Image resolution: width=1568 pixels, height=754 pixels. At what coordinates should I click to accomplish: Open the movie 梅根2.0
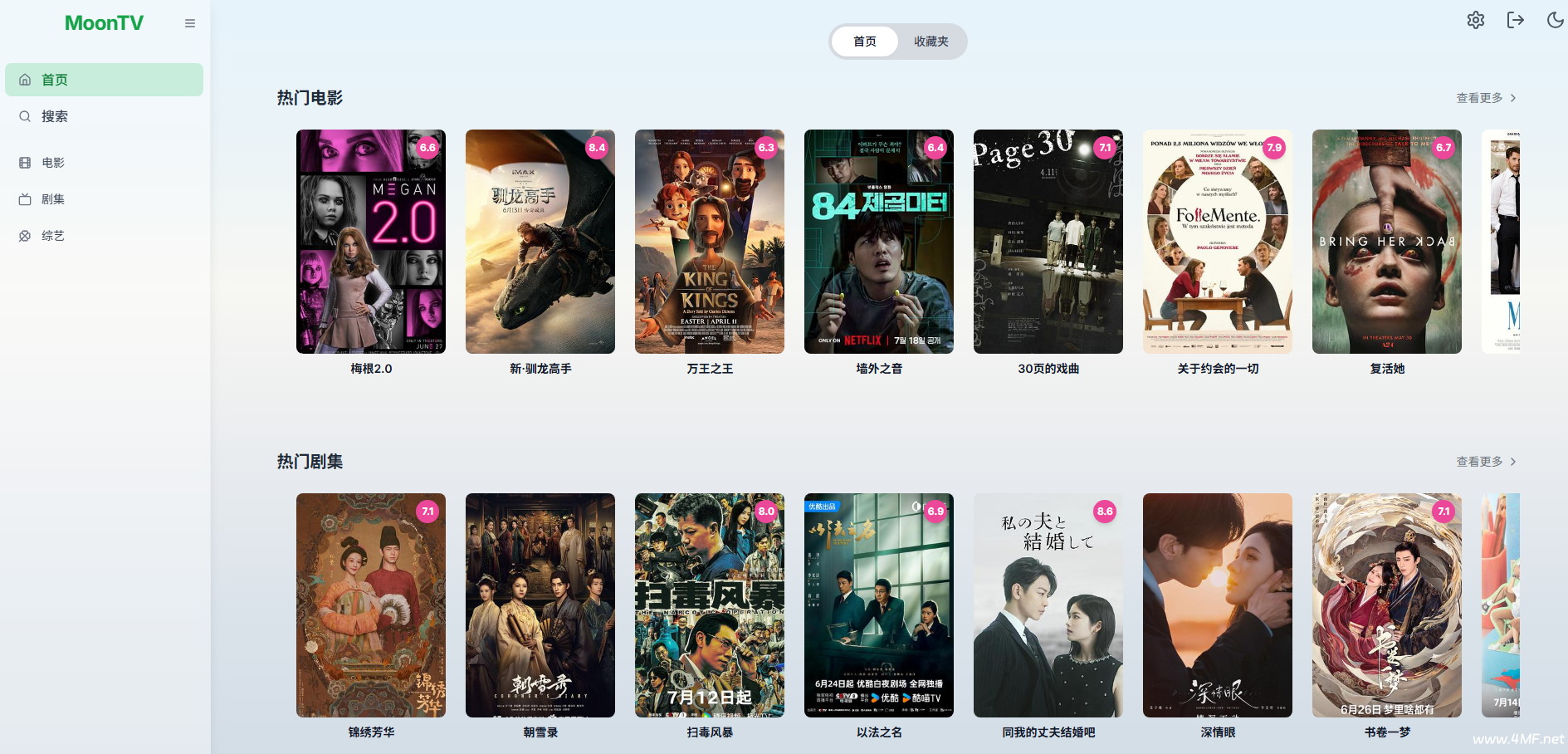click(x=371, y=242)
